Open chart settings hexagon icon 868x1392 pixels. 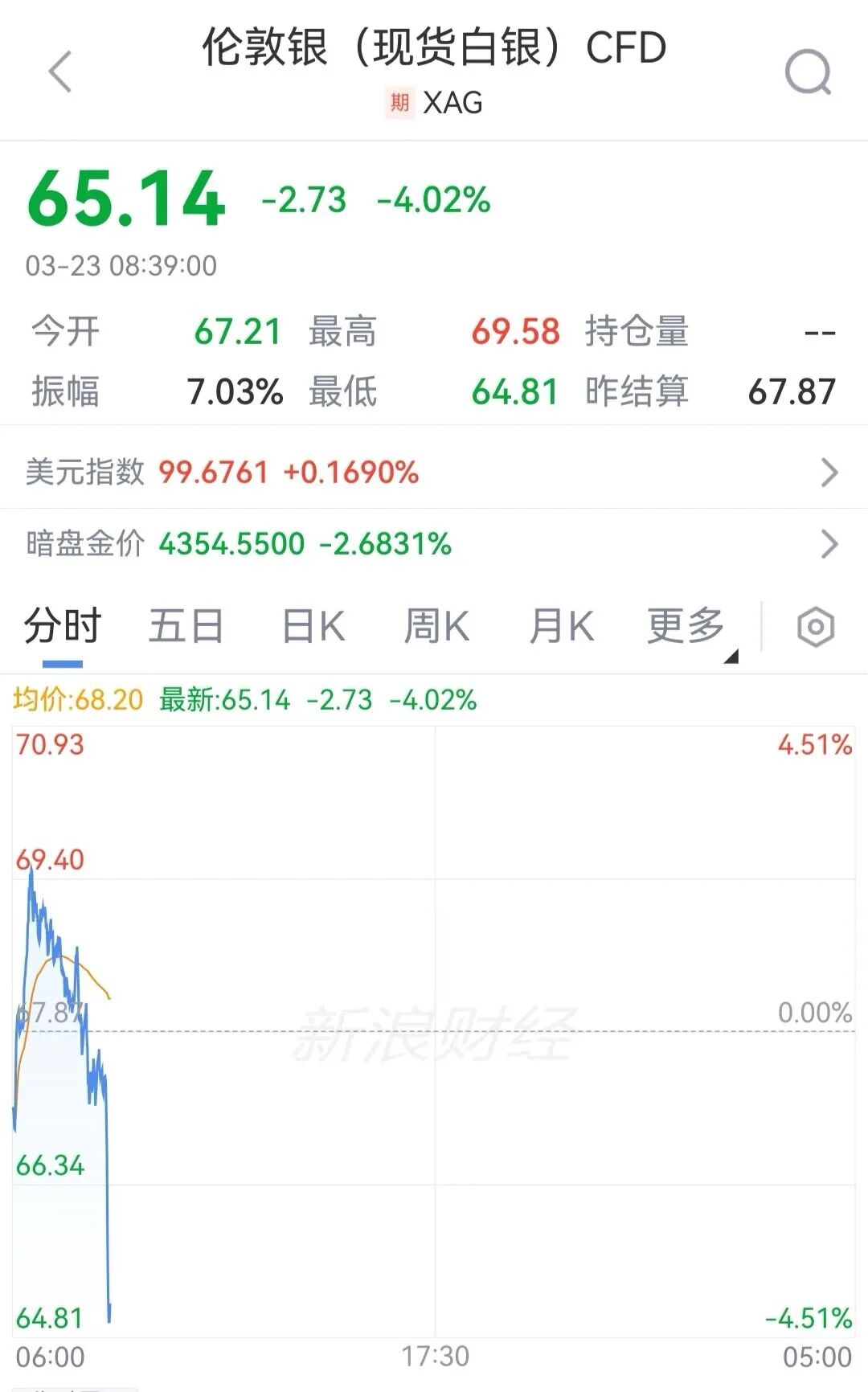(x=815, y=627)
